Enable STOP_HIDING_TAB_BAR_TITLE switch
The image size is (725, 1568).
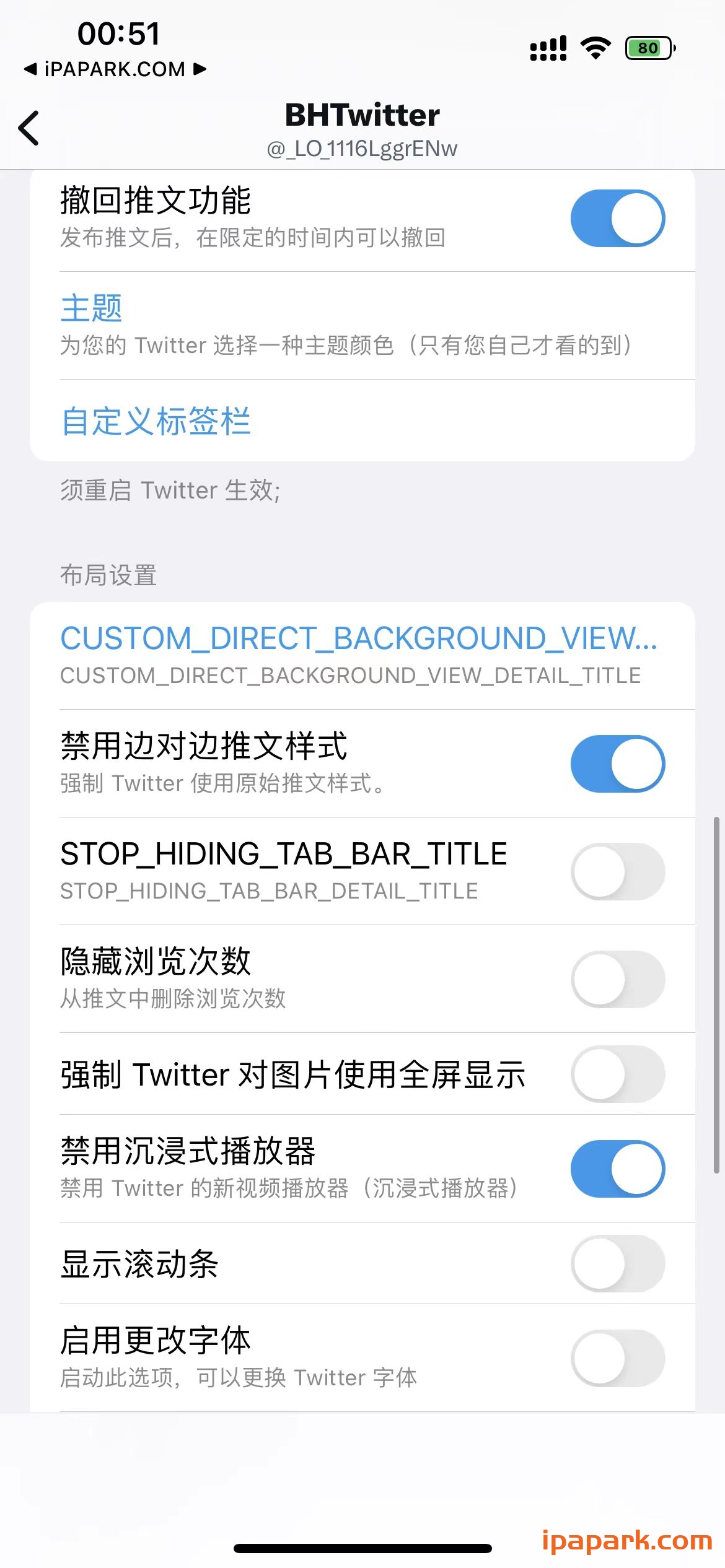pos(617,871)
